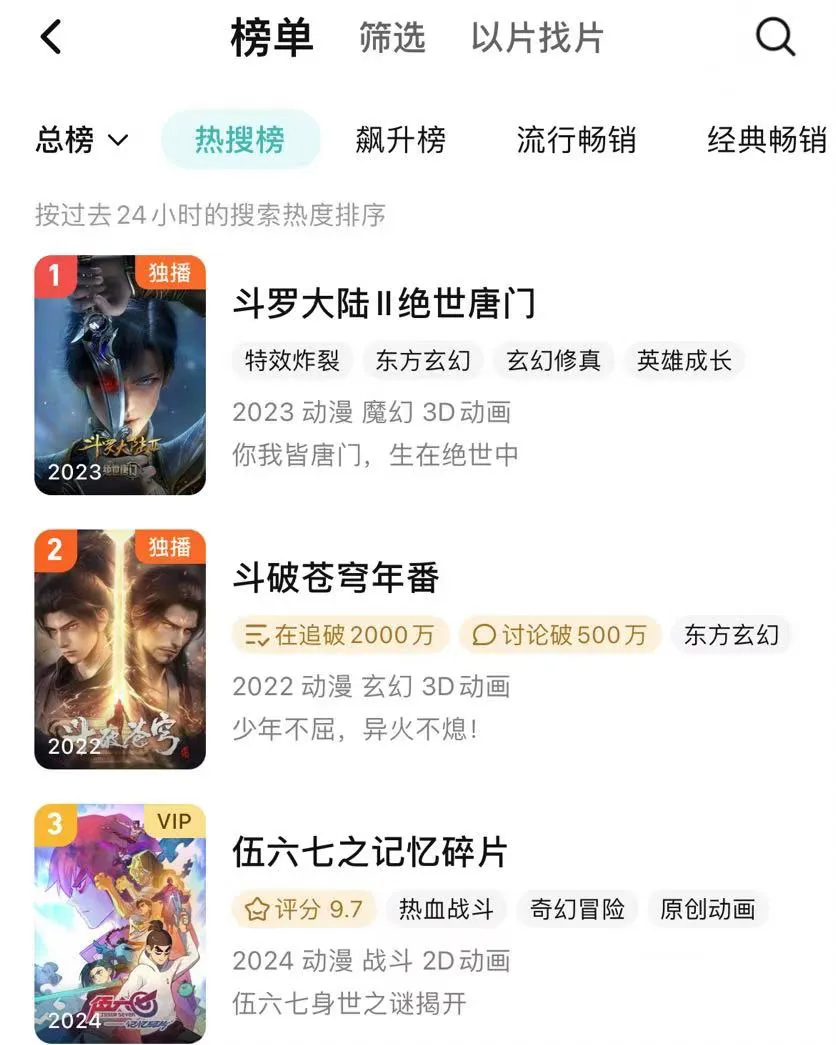Open the 斗破苍穹年番 listing
The width and height of the screenshot is (836, 1045).
[336, 577]
